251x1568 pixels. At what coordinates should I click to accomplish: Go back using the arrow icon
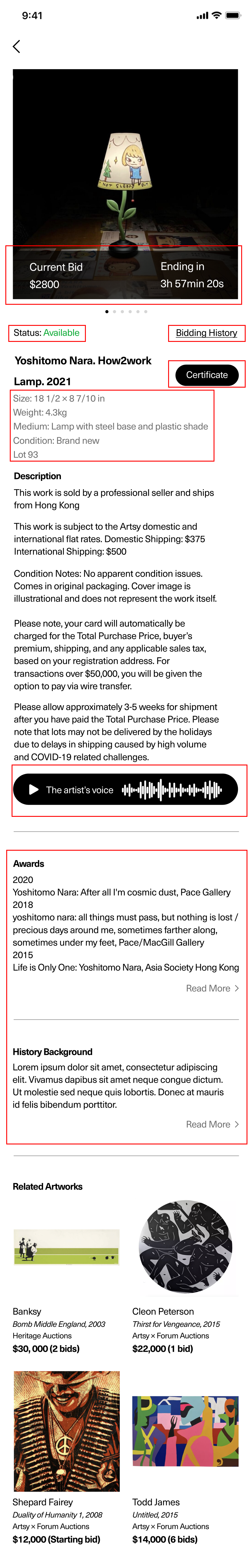[x=16, y=46]
